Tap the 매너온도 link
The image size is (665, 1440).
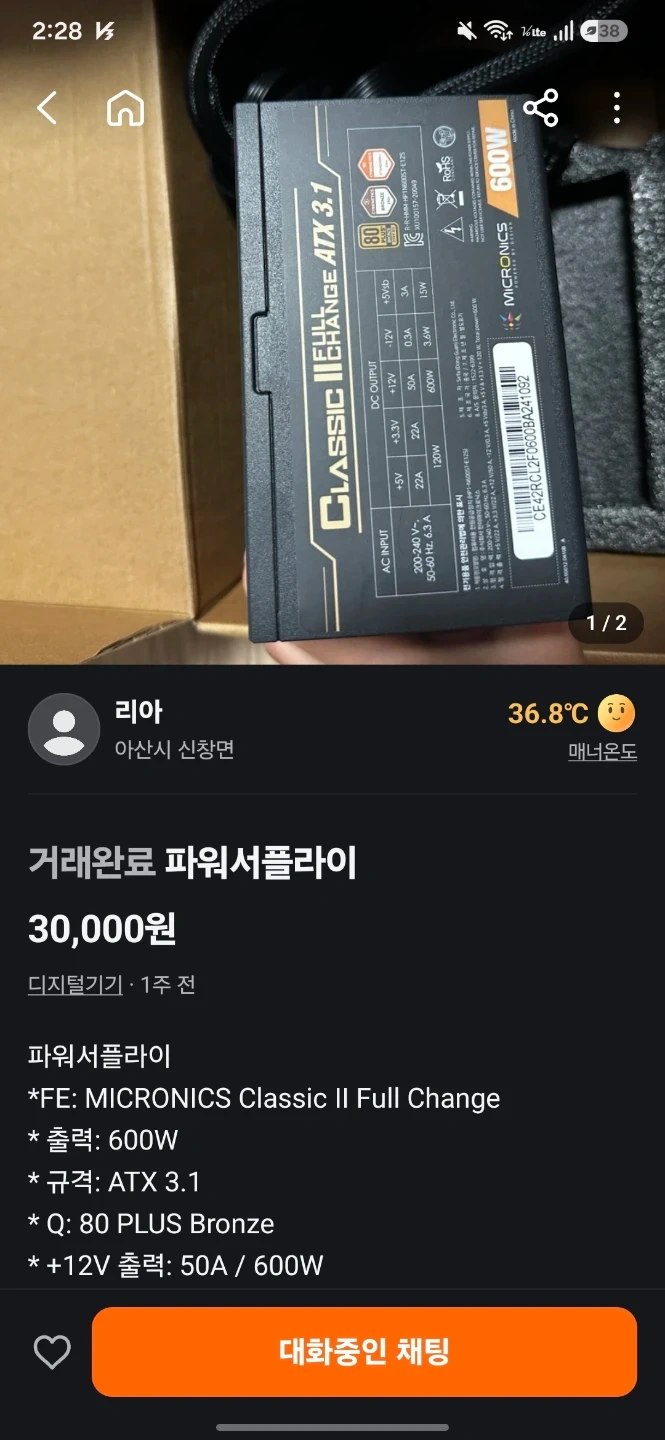click(x=602, y=752)
